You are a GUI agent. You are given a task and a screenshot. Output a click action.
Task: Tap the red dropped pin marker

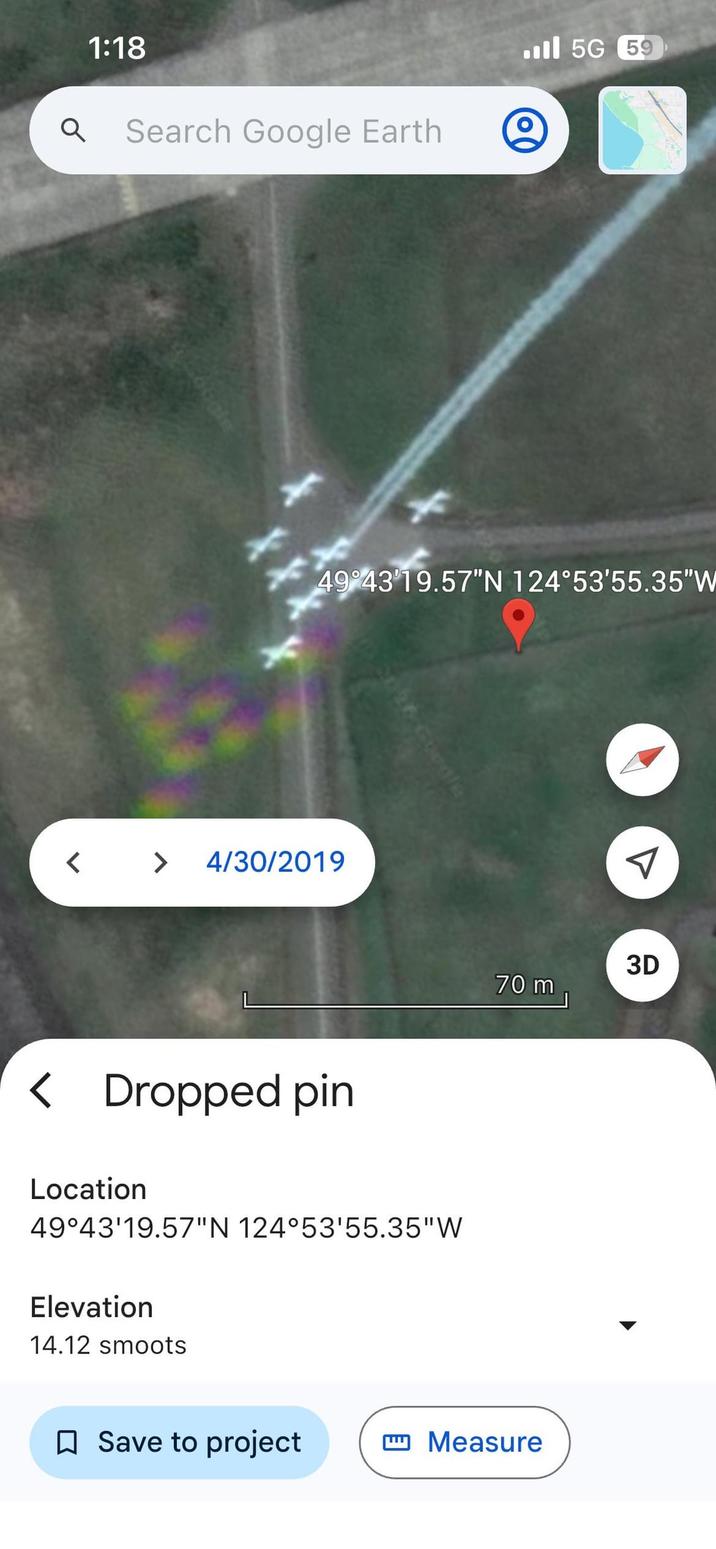click(518, 624)
